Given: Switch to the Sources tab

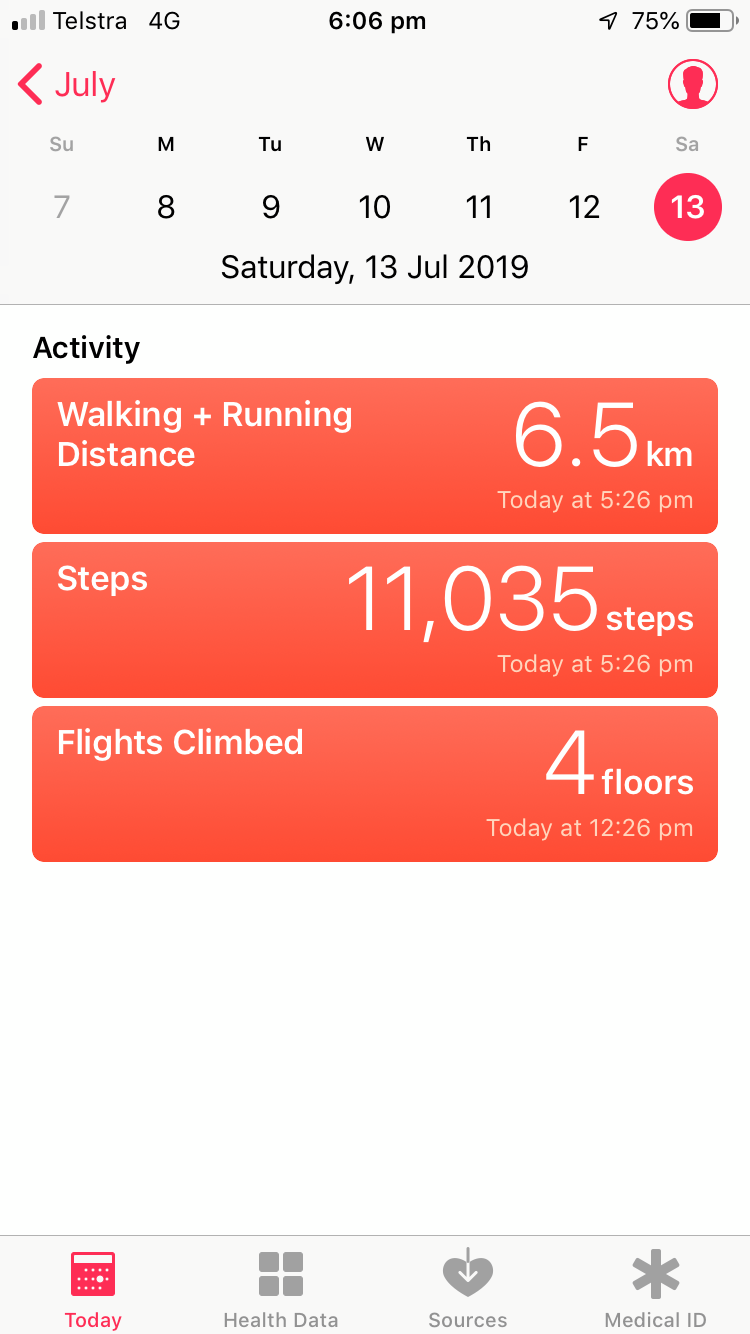Looking at the screenshot, I should pos(468,1288).
